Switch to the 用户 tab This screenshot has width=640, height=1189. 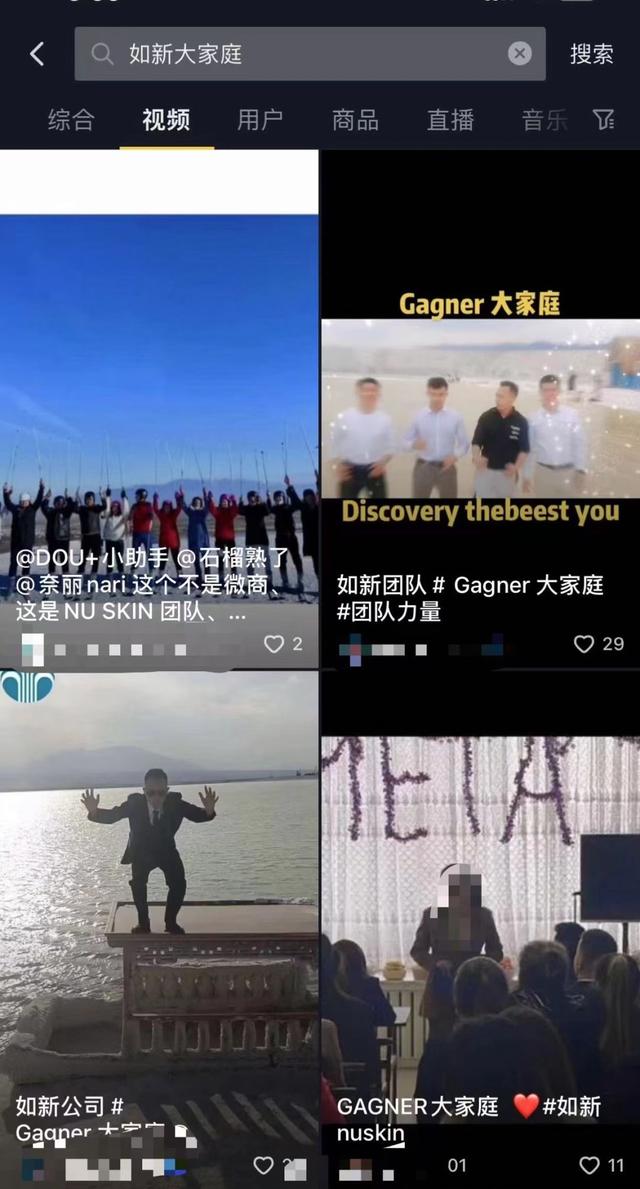click(x=260, y=120)
